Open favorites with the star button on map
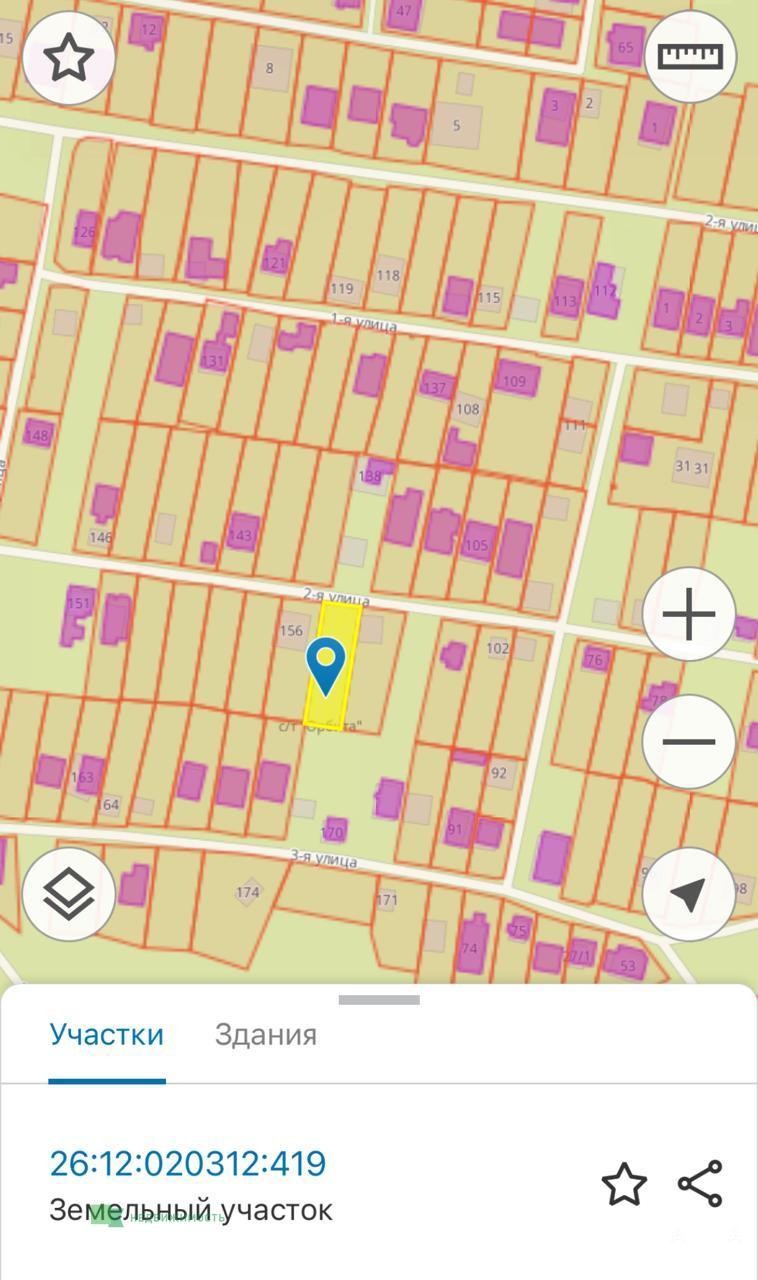 68,58
